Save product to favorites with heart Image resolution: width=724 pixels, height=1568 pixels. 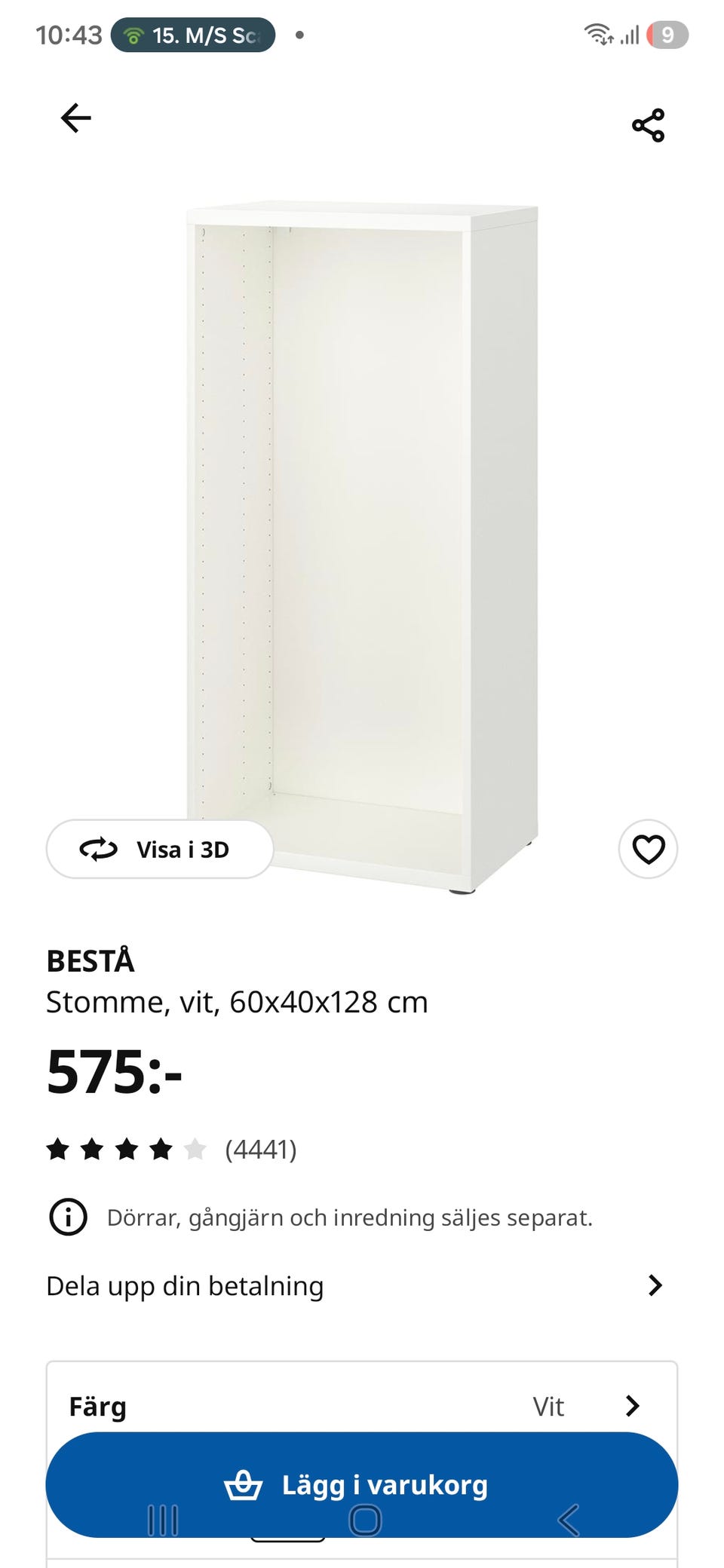click(648, 850)
